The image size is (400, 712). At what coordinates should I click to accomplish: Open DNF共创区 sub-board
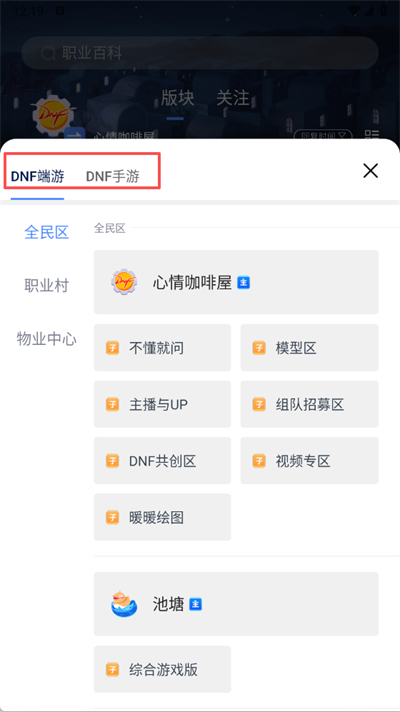point(163,460)
